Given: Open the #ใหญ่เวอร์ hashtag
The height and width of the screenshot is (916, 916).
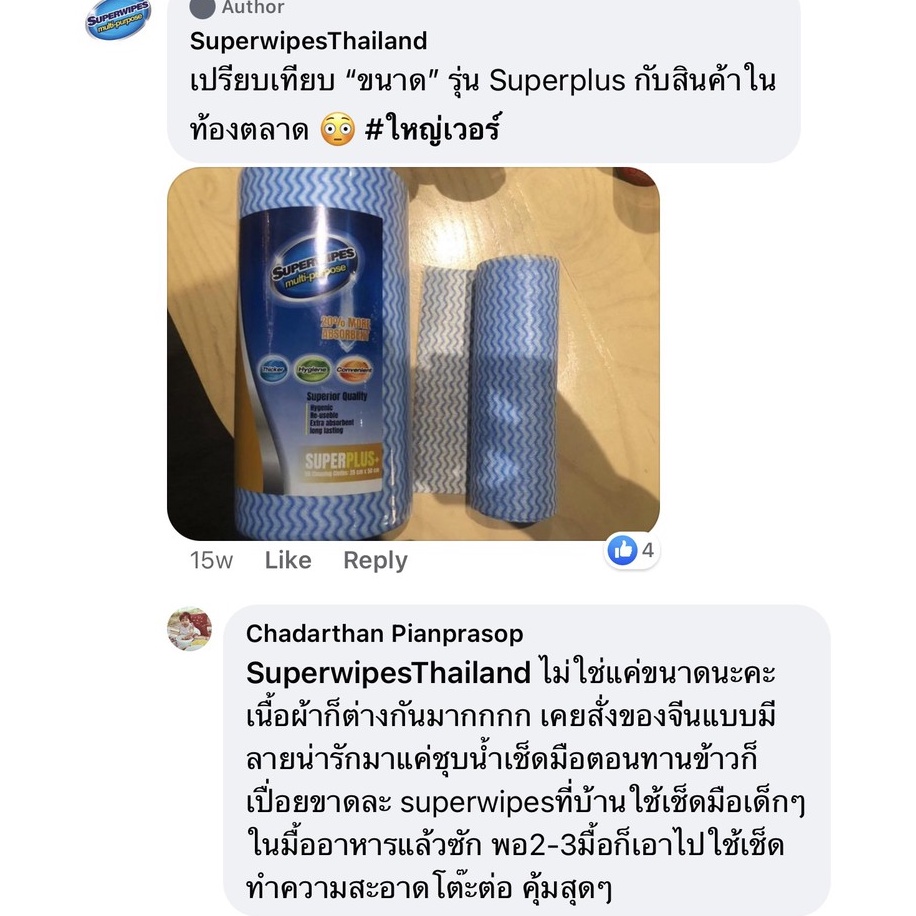Looking at the screenshot, I should [432, 129].
